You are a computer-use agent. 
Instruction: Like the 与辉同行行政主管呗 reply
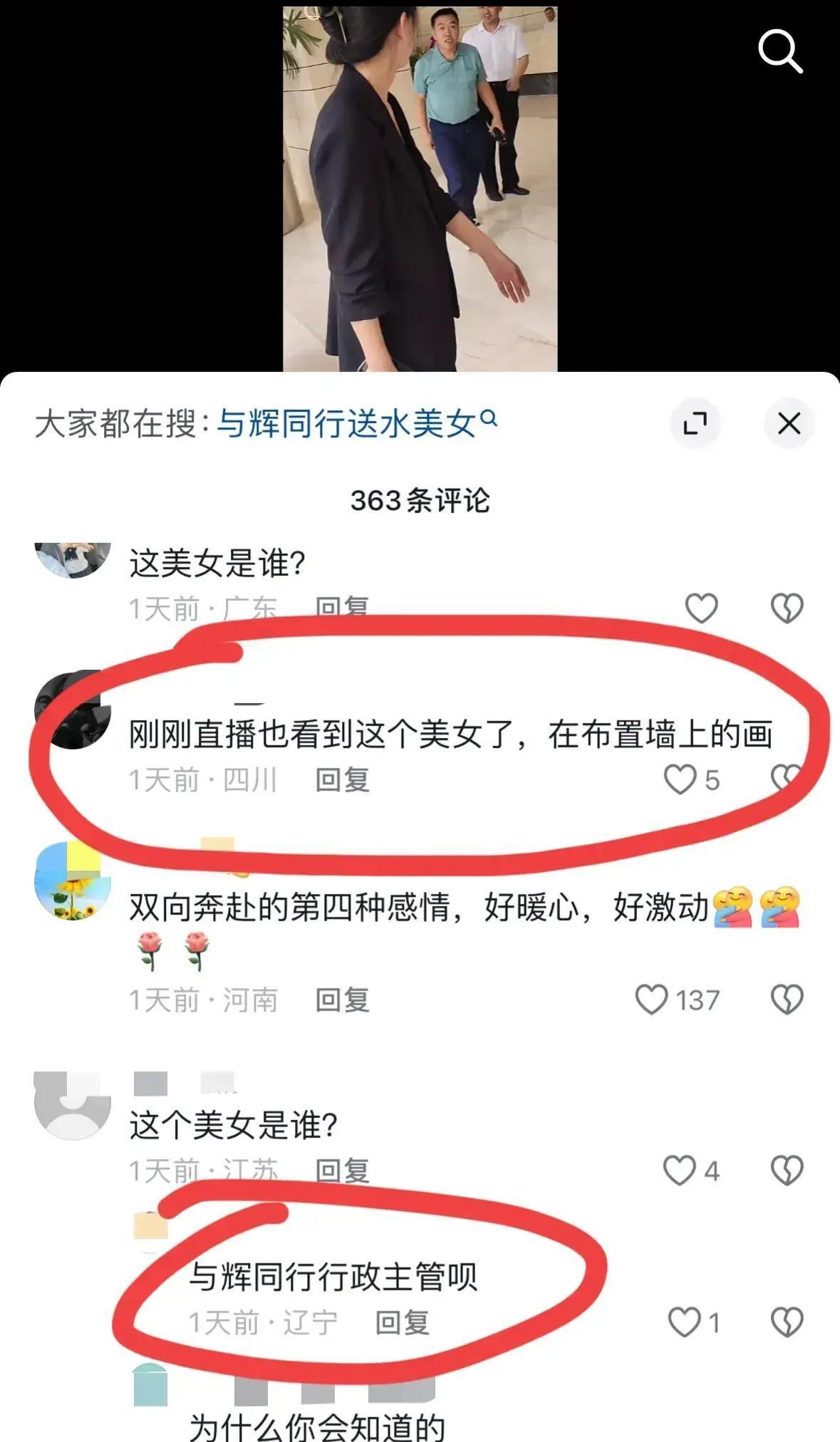(x=684, y=1323)
